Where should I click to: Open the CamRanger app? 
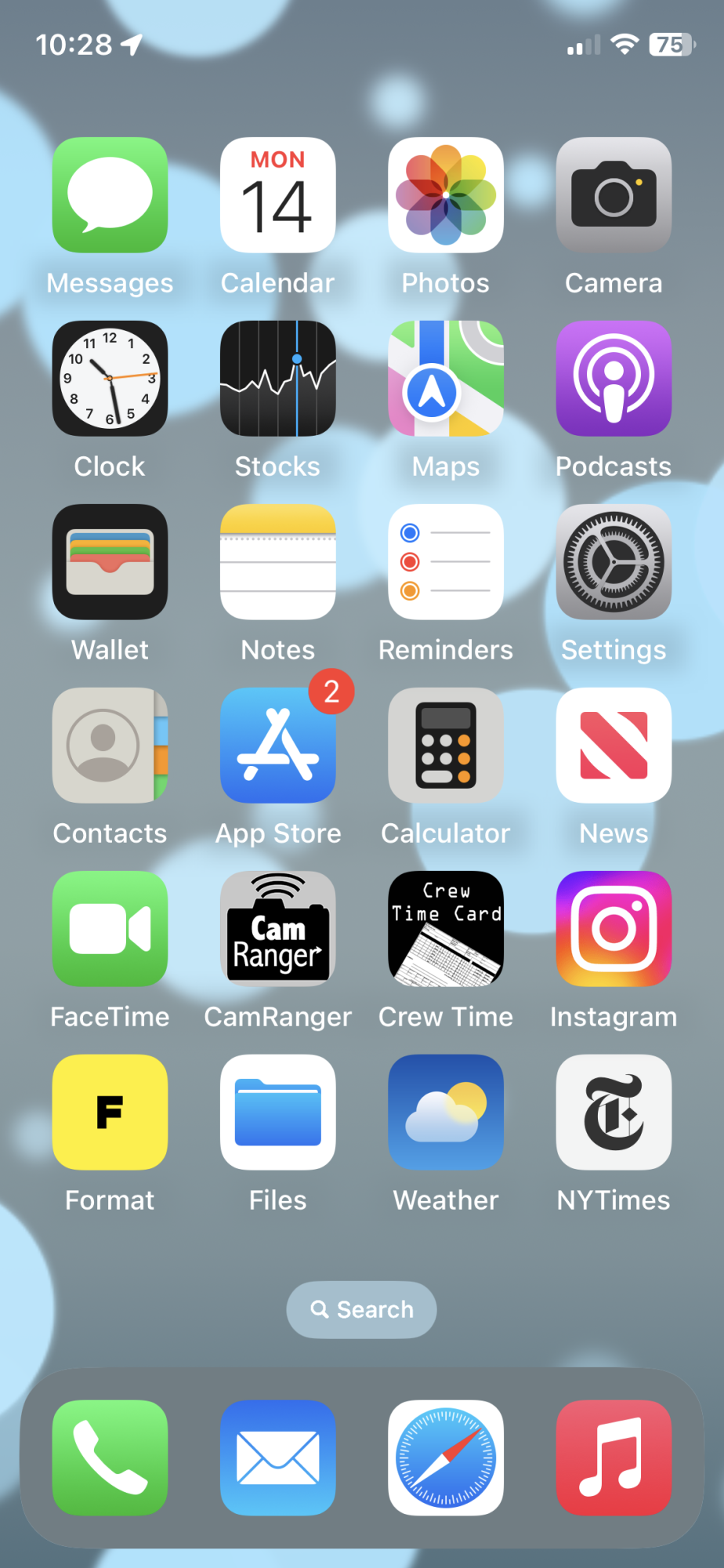tap(277, 929)
